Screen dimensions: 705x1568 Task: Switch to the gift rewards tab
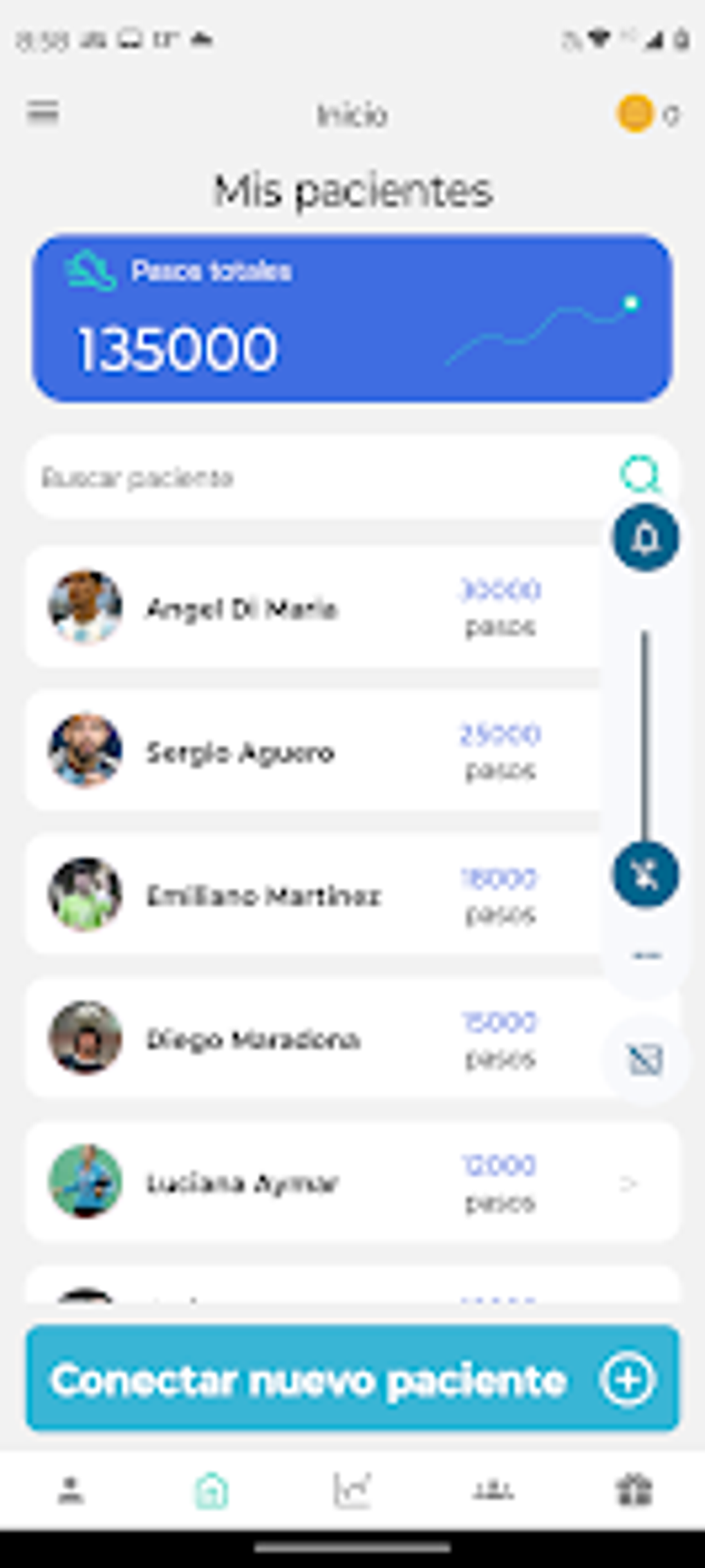(634, 1491)
